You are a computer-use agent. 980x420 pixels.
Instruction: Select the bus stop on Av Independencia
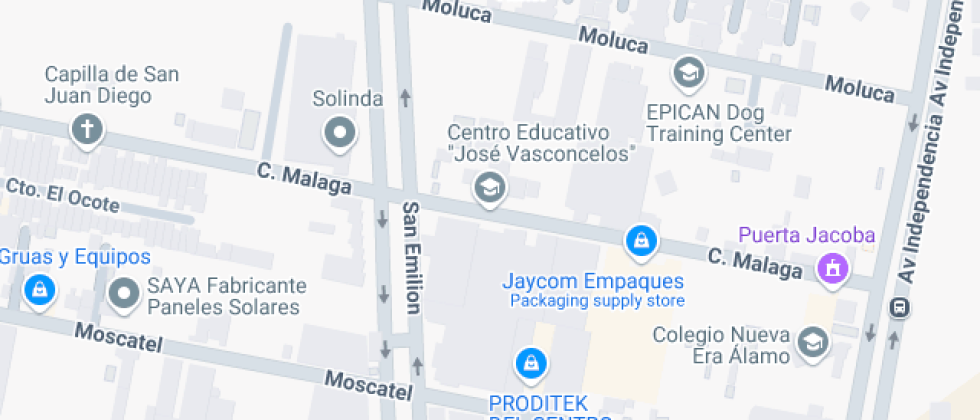(900, 307)
